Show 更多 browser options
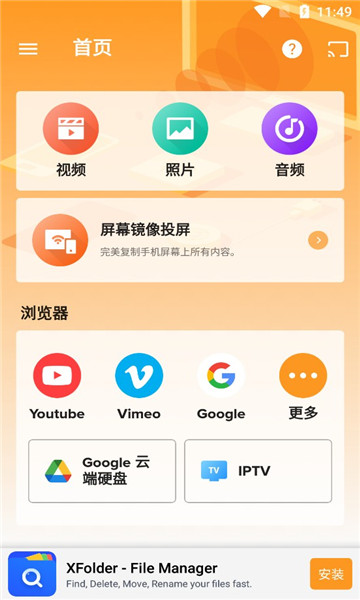Viewport: 360px width, 600px height. point(303,386)
